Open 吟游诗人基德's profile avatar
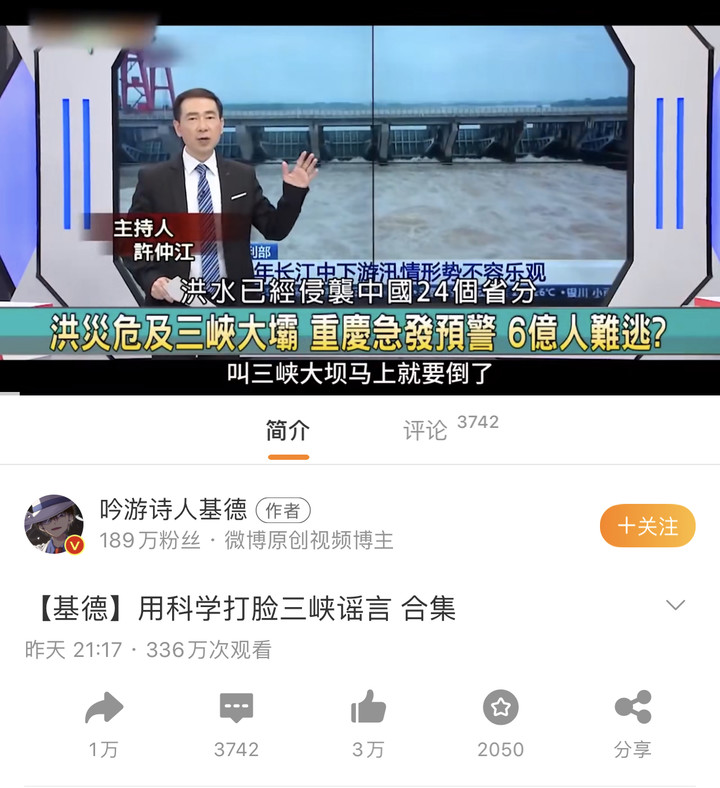This screenshot has height=788, width=720. (x=54, y=524)
